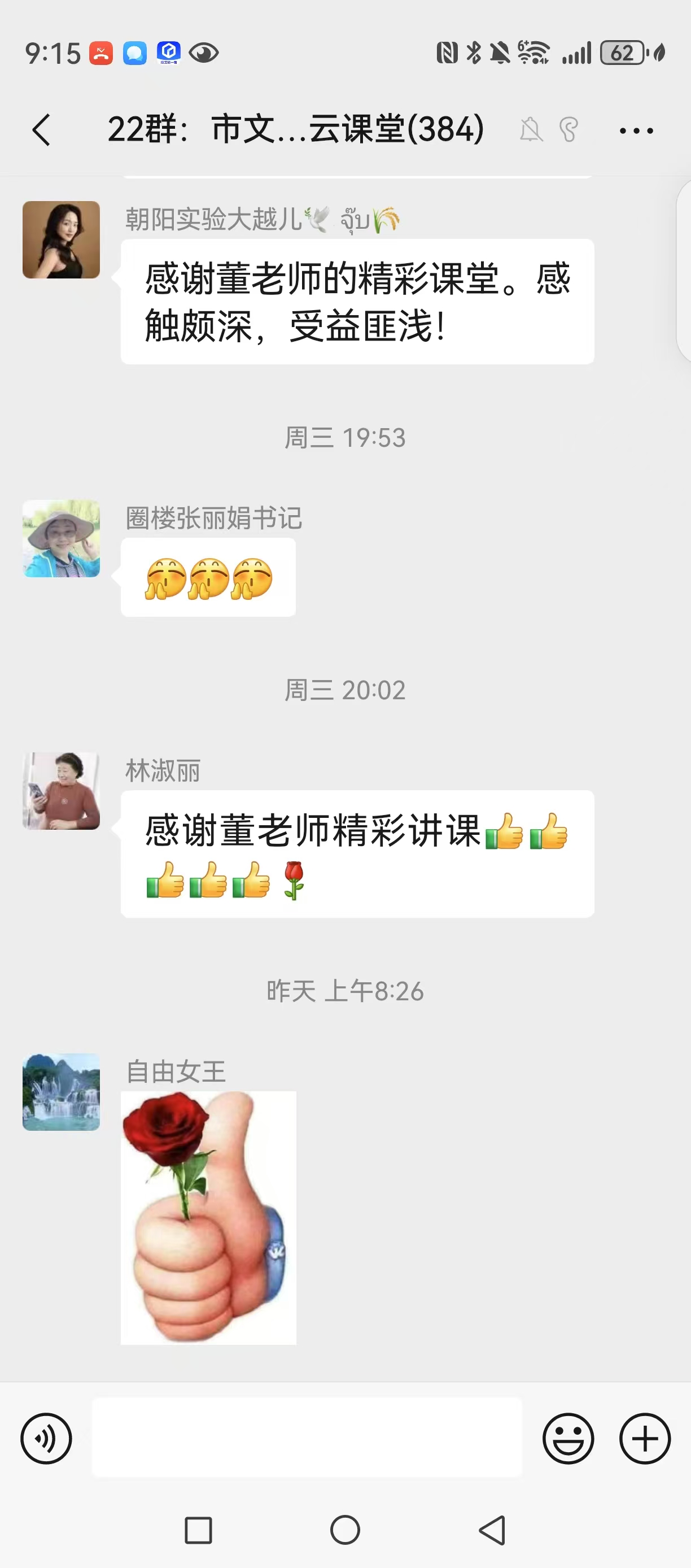Switch to voice message input

click(46, 1438)
